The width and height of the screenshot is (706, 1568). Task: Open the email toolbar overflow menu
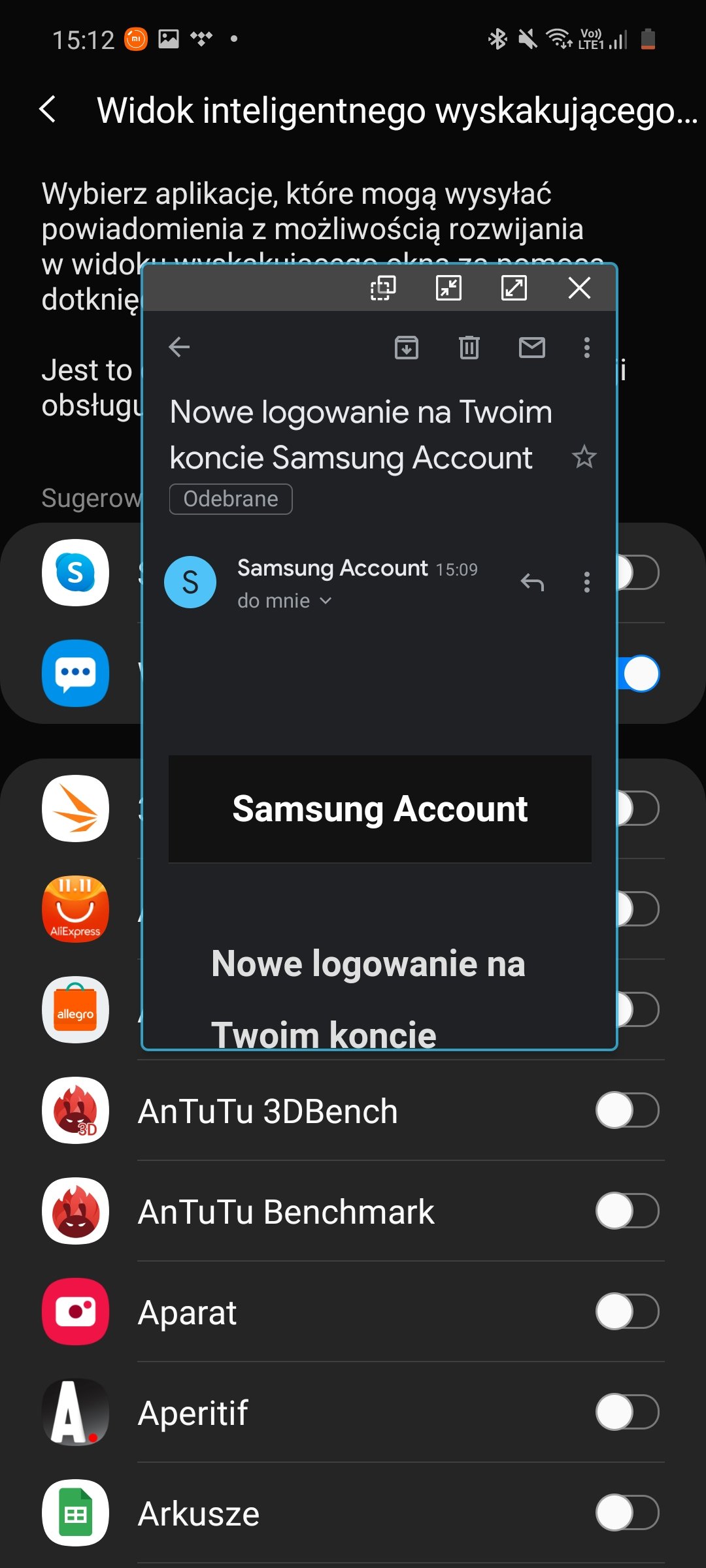[x=587, y=347]
